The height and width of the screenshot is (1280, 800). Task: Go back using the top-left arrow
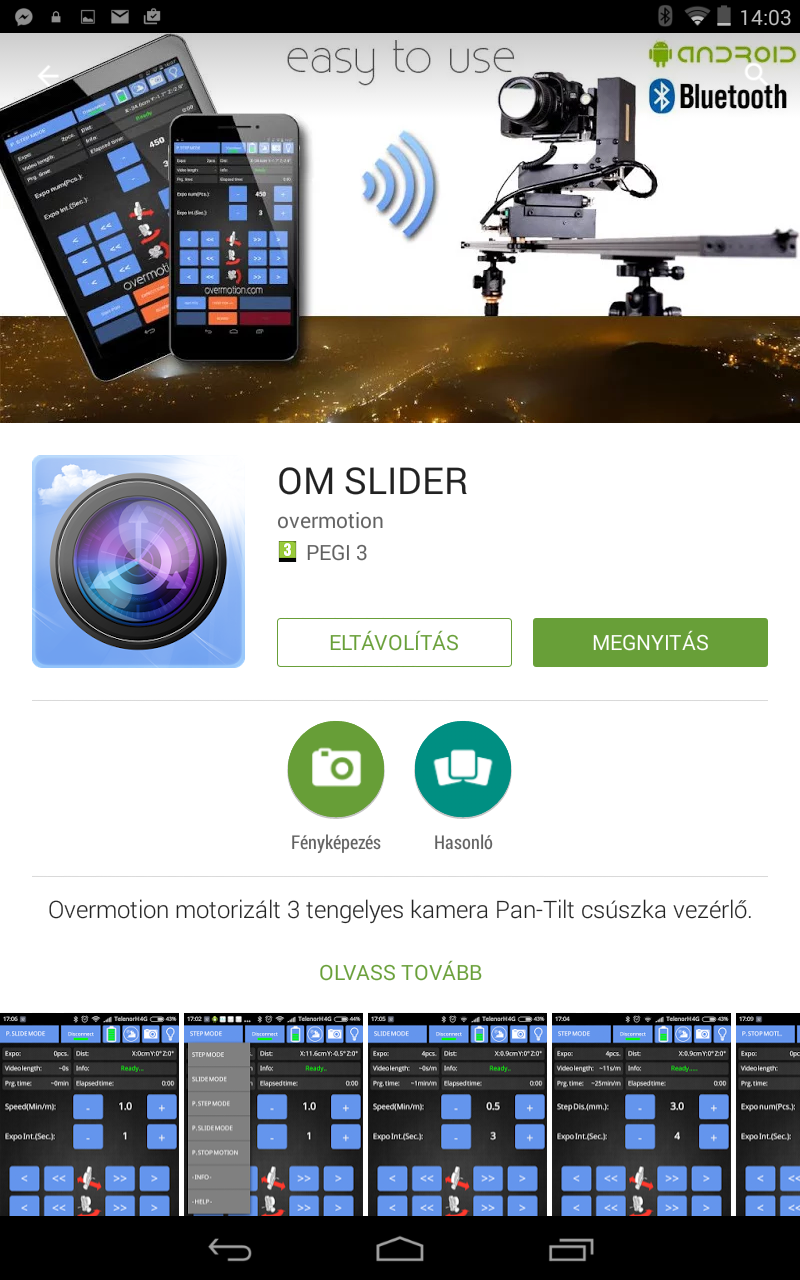pyautogui.click(x=48, y=75)
